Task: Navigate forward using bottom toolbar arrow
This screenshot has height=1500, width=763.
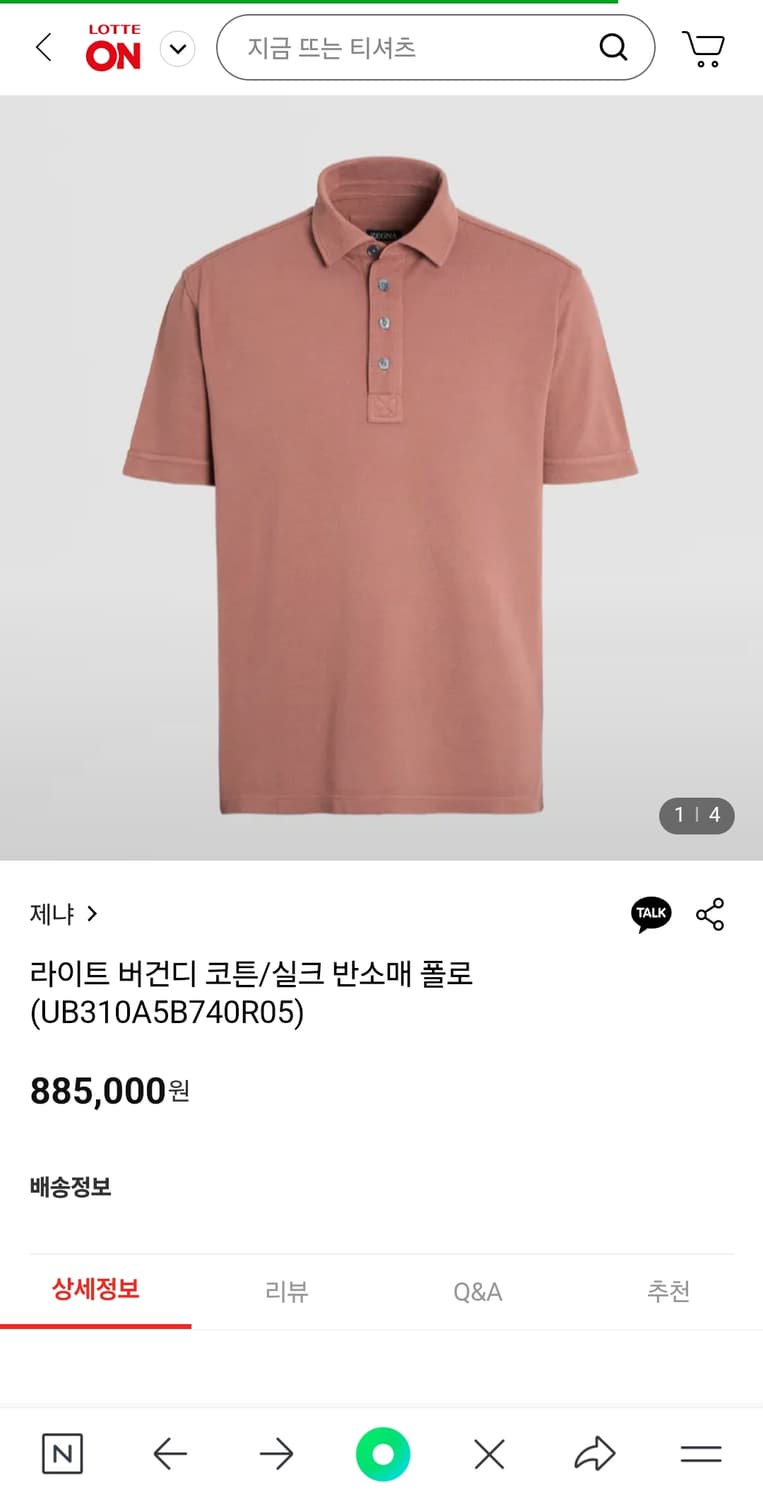Action: pyautogui.click(x=275, y=1454)
